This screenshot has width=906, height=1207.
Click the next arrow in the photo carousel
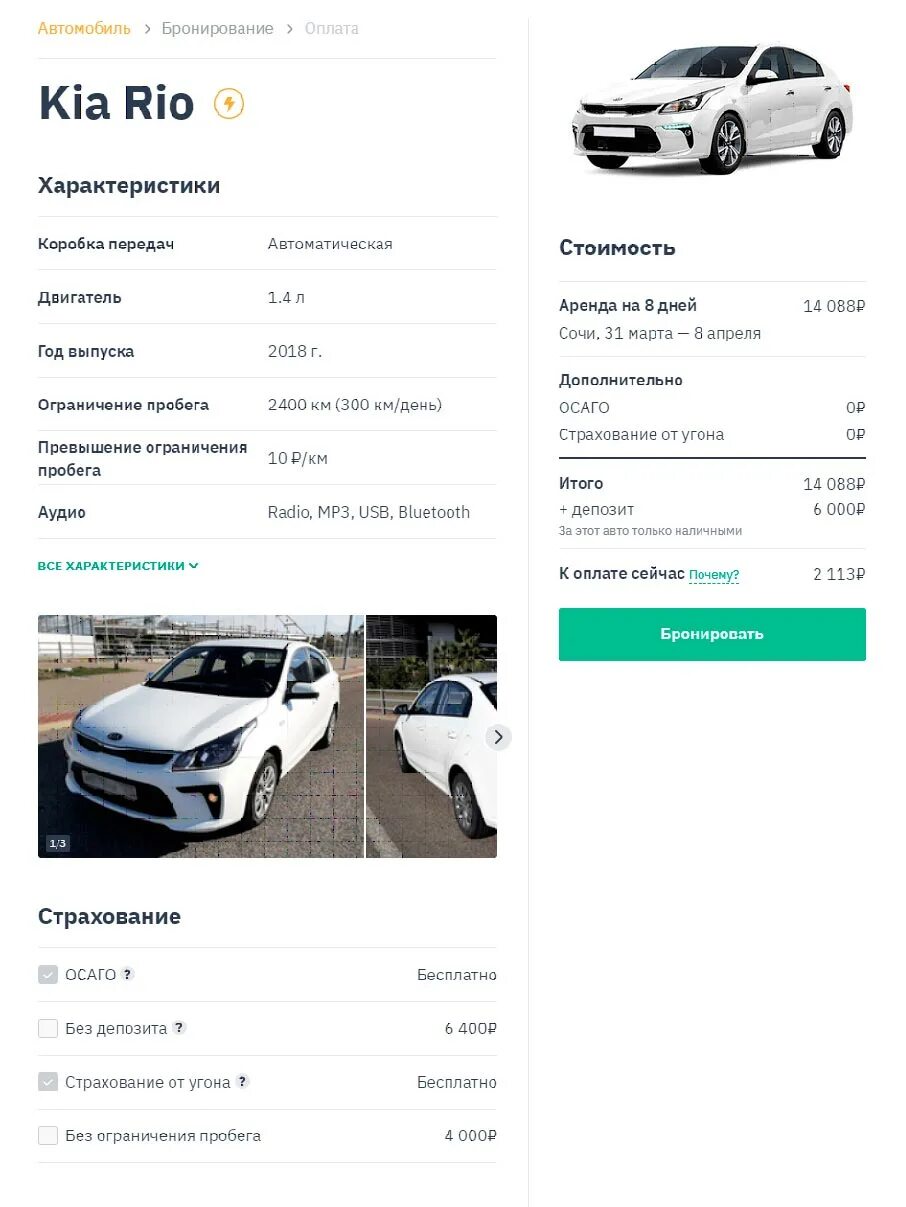pos(498,737)
